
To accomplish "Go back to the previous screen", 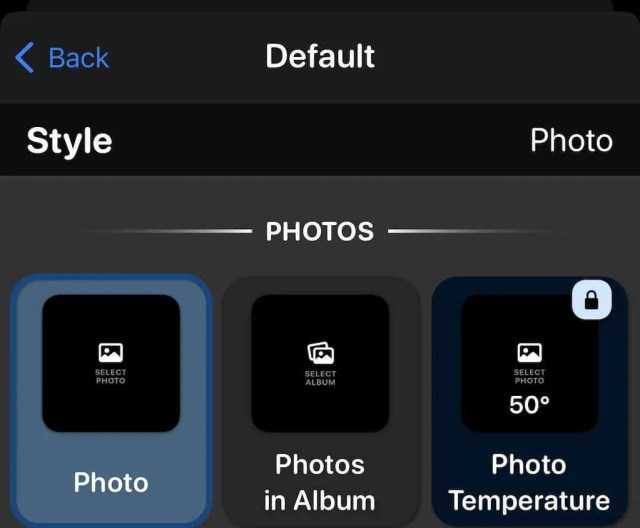I will click(x=62, y=57).
